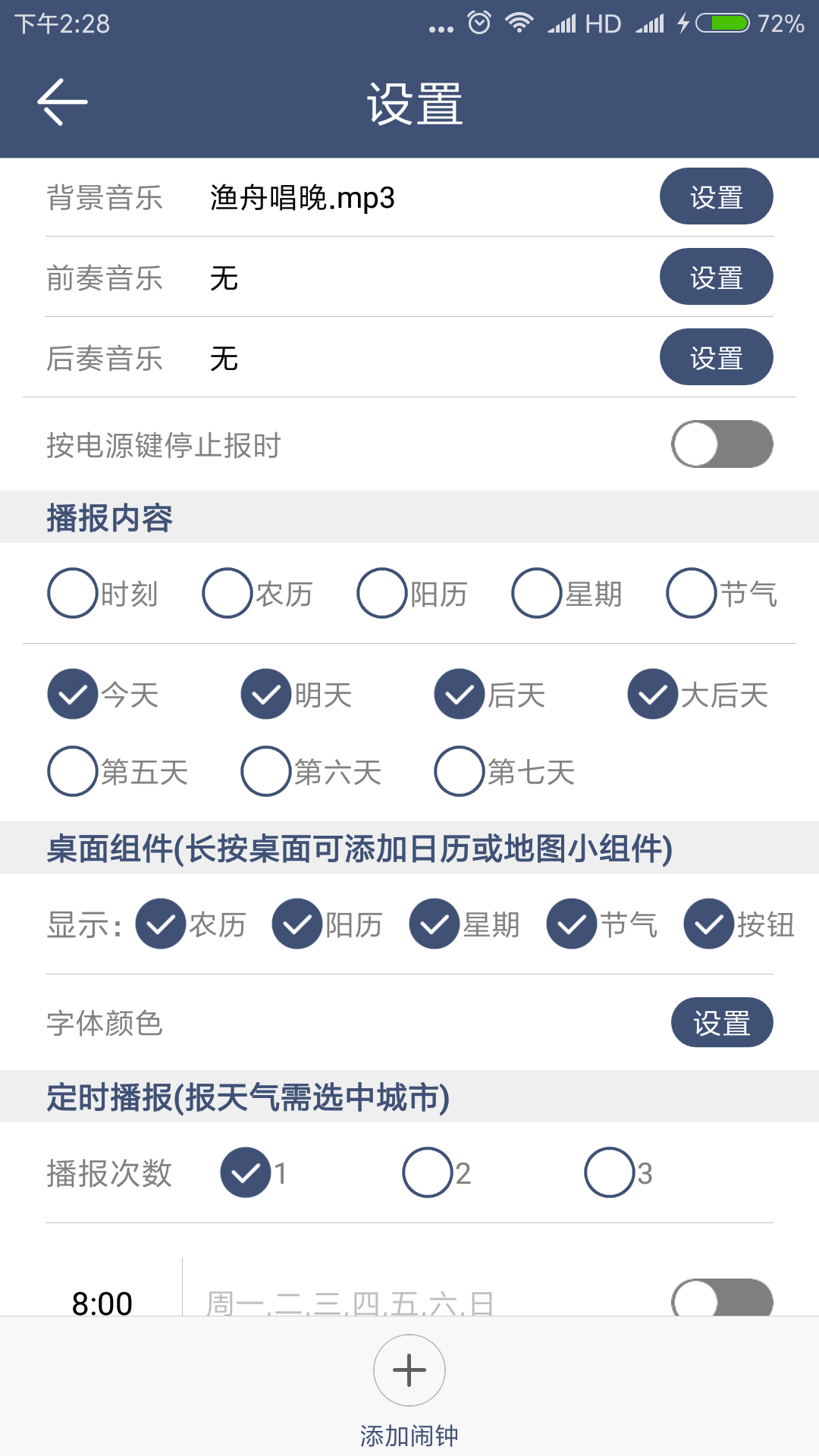This screenshot has width=819, height=1456.
Task: Uncheck 按钮 in desktop widget display
Action: [707, 924]
